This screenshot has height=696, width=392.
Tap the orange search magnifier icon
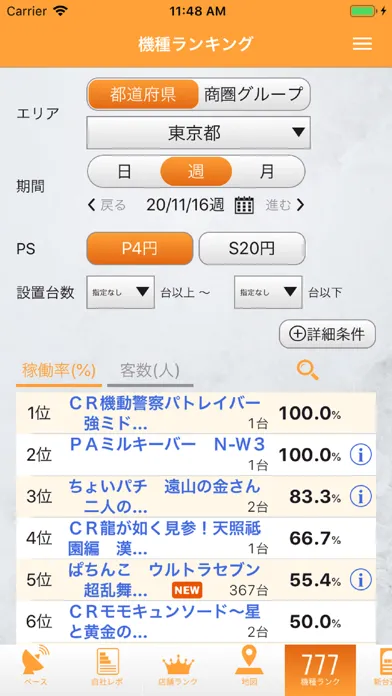308,370
